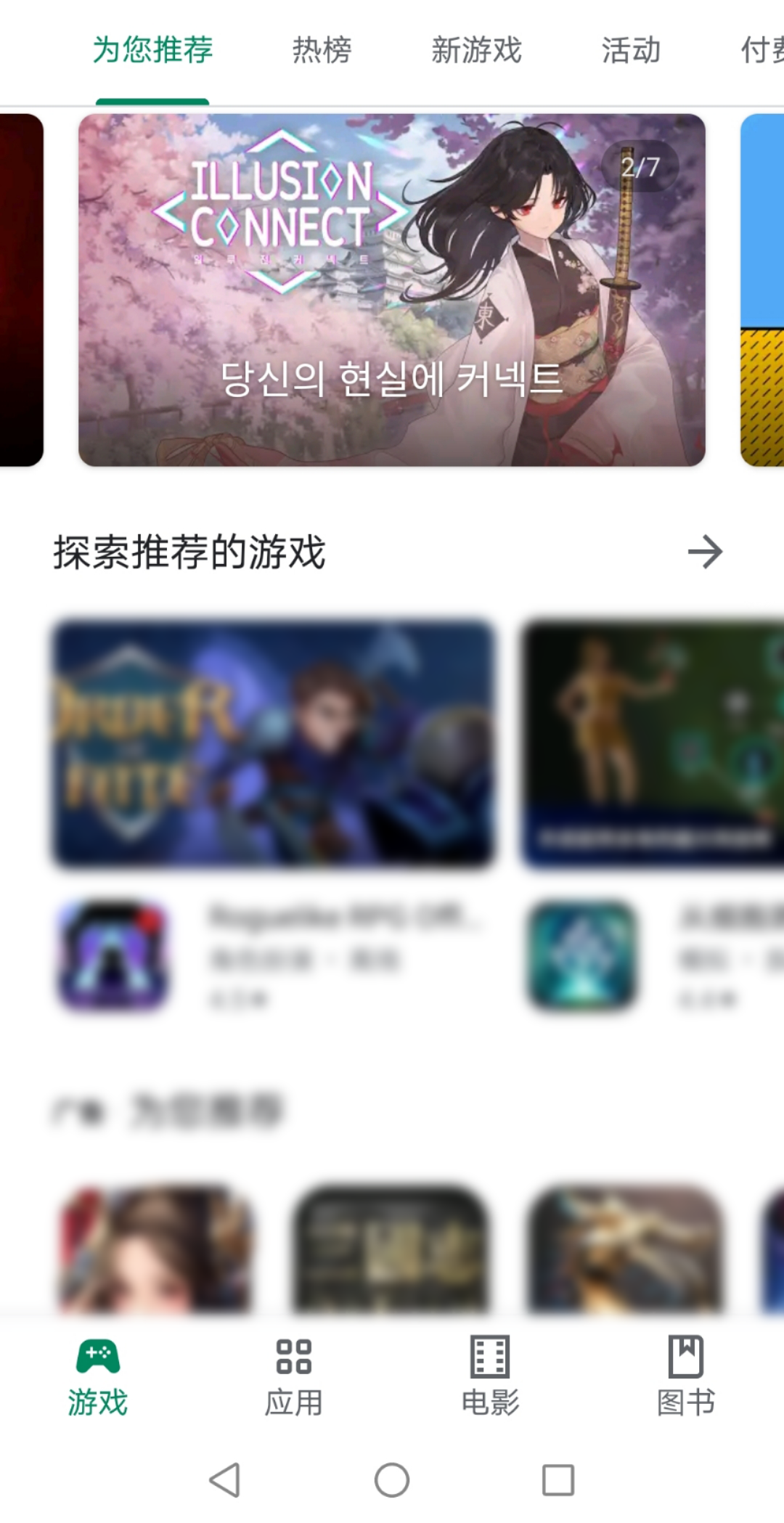
Task: Open the 图书 section
Action: coord(686,1376)
